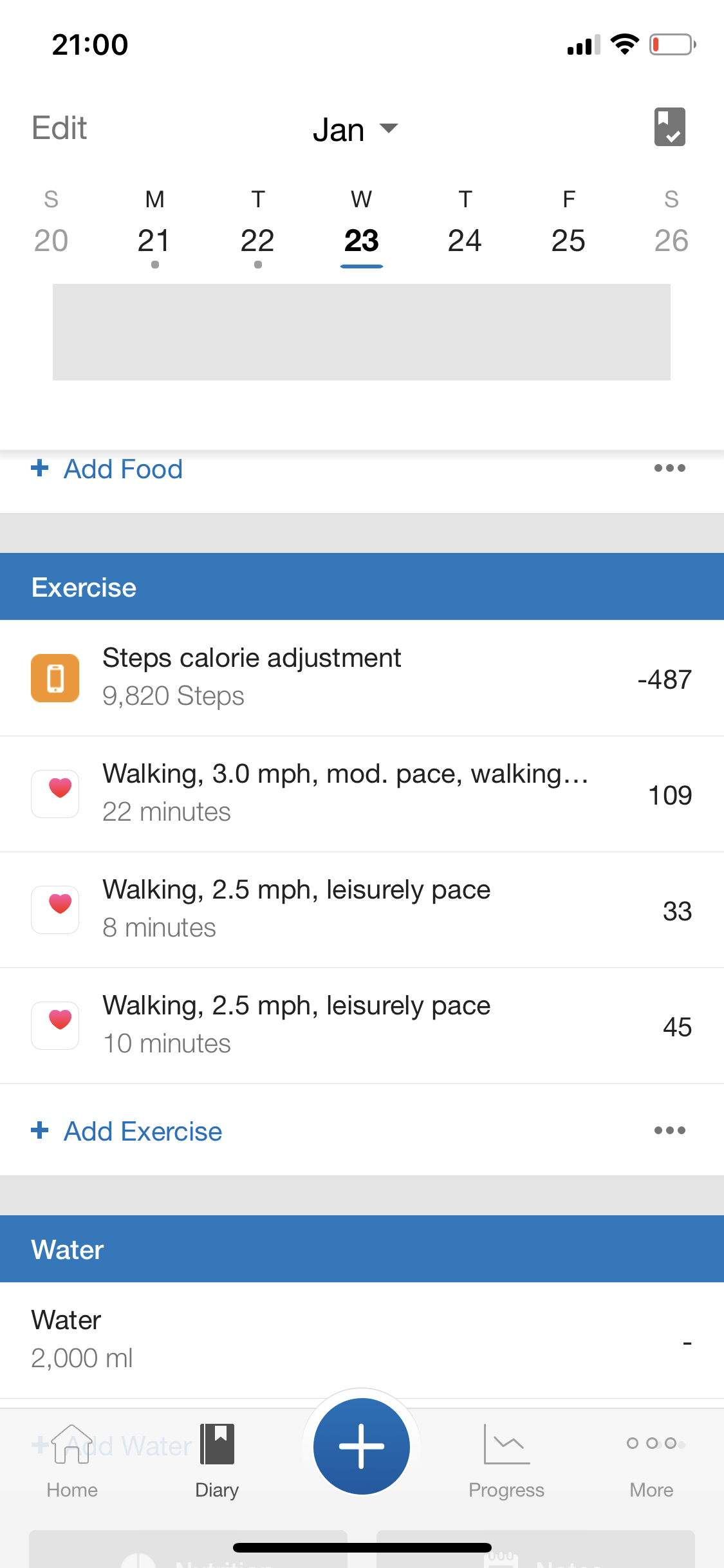Select Tuesday 22 in the calendar

coord(257,241)
